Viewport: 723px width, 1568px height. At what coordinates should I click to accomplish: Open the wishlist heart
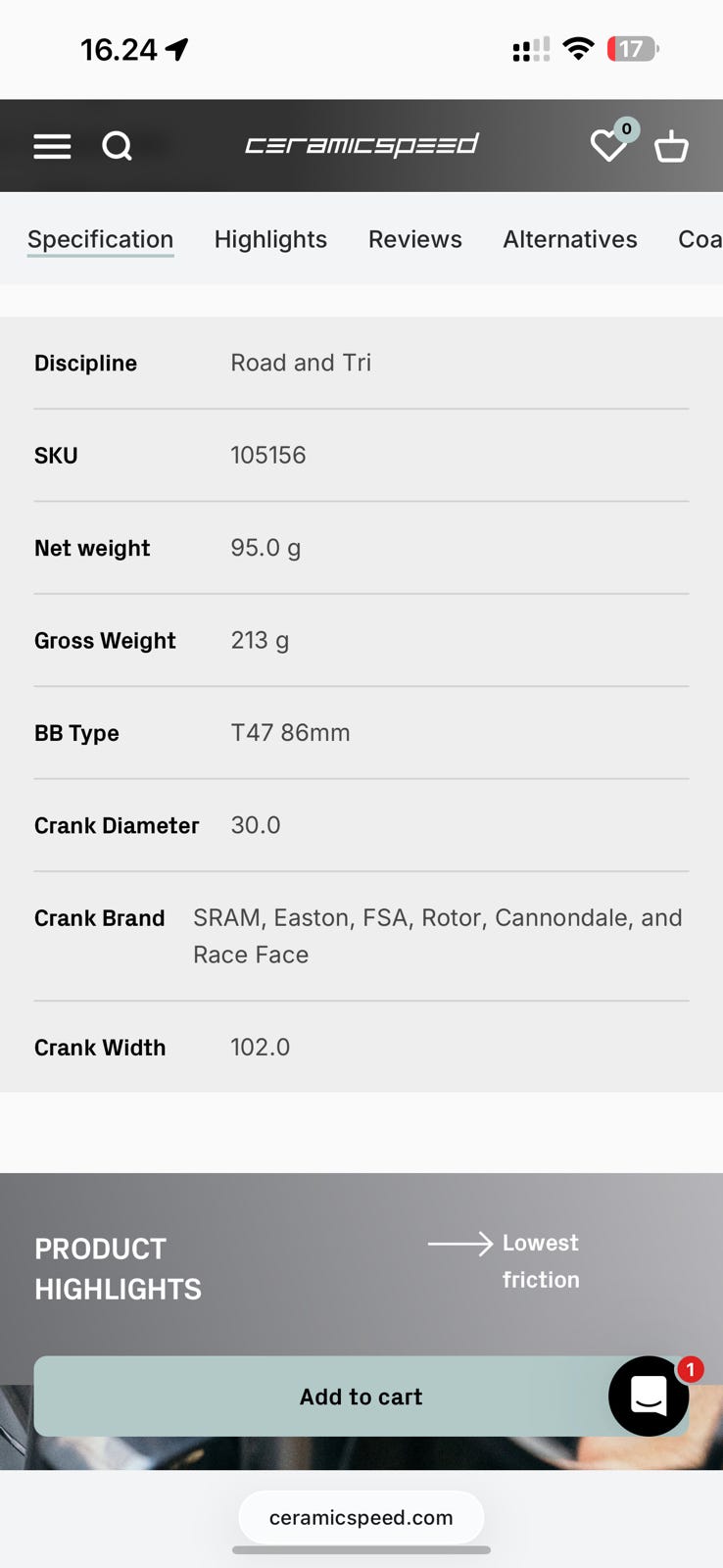tap(608, 146)
